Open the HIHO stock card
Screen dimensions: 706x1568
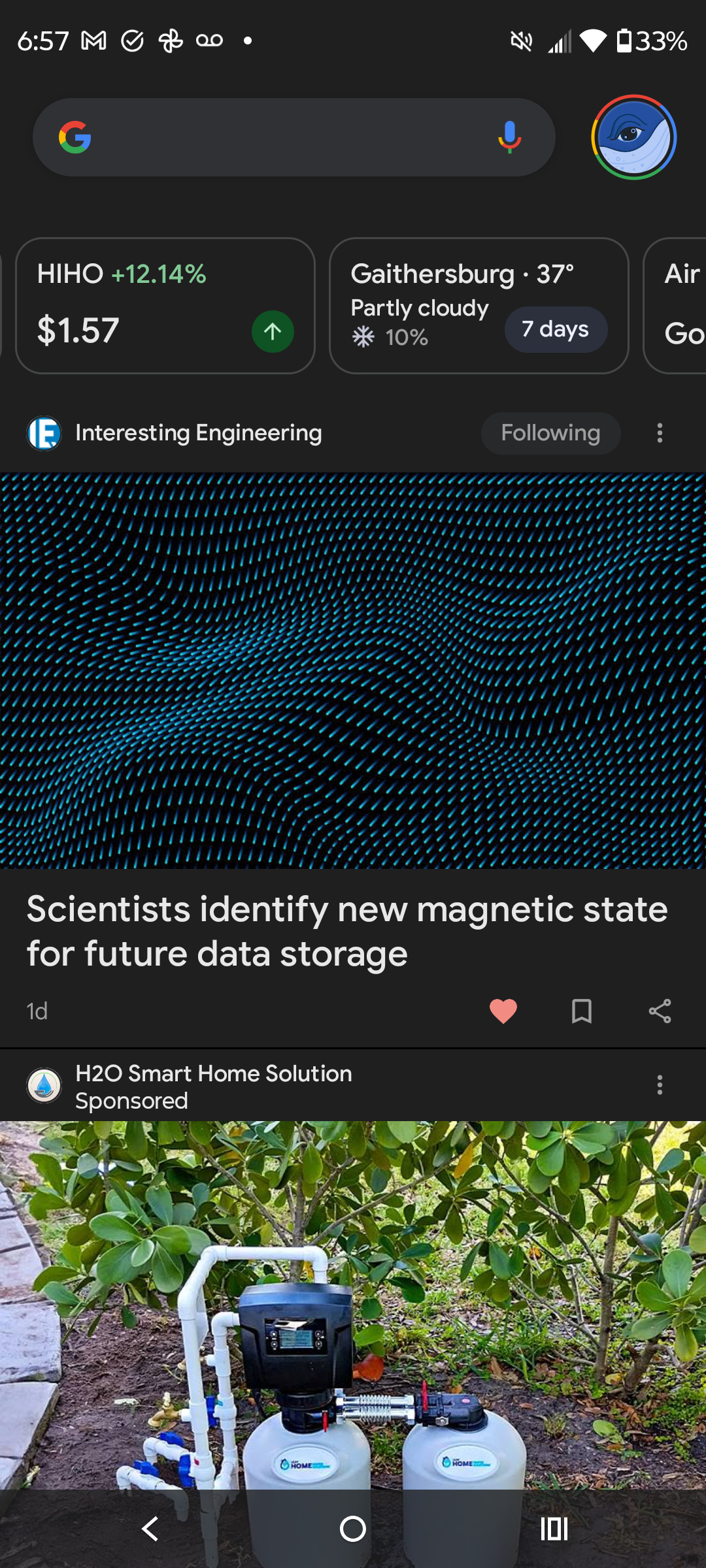pyautogui.click(x=165, y=306)
